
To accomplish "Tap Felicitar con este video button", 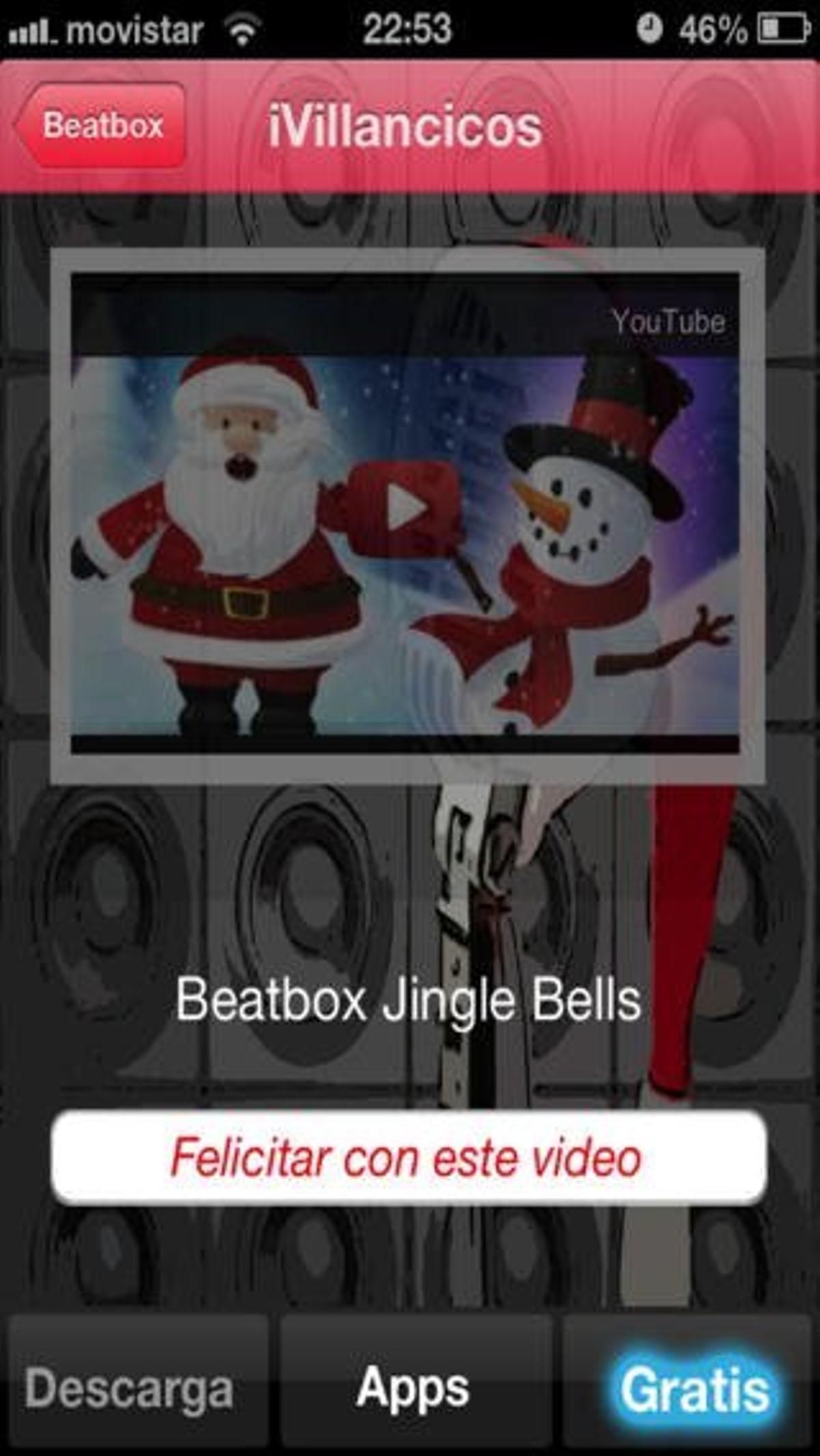I will [x=409, y=1158].
